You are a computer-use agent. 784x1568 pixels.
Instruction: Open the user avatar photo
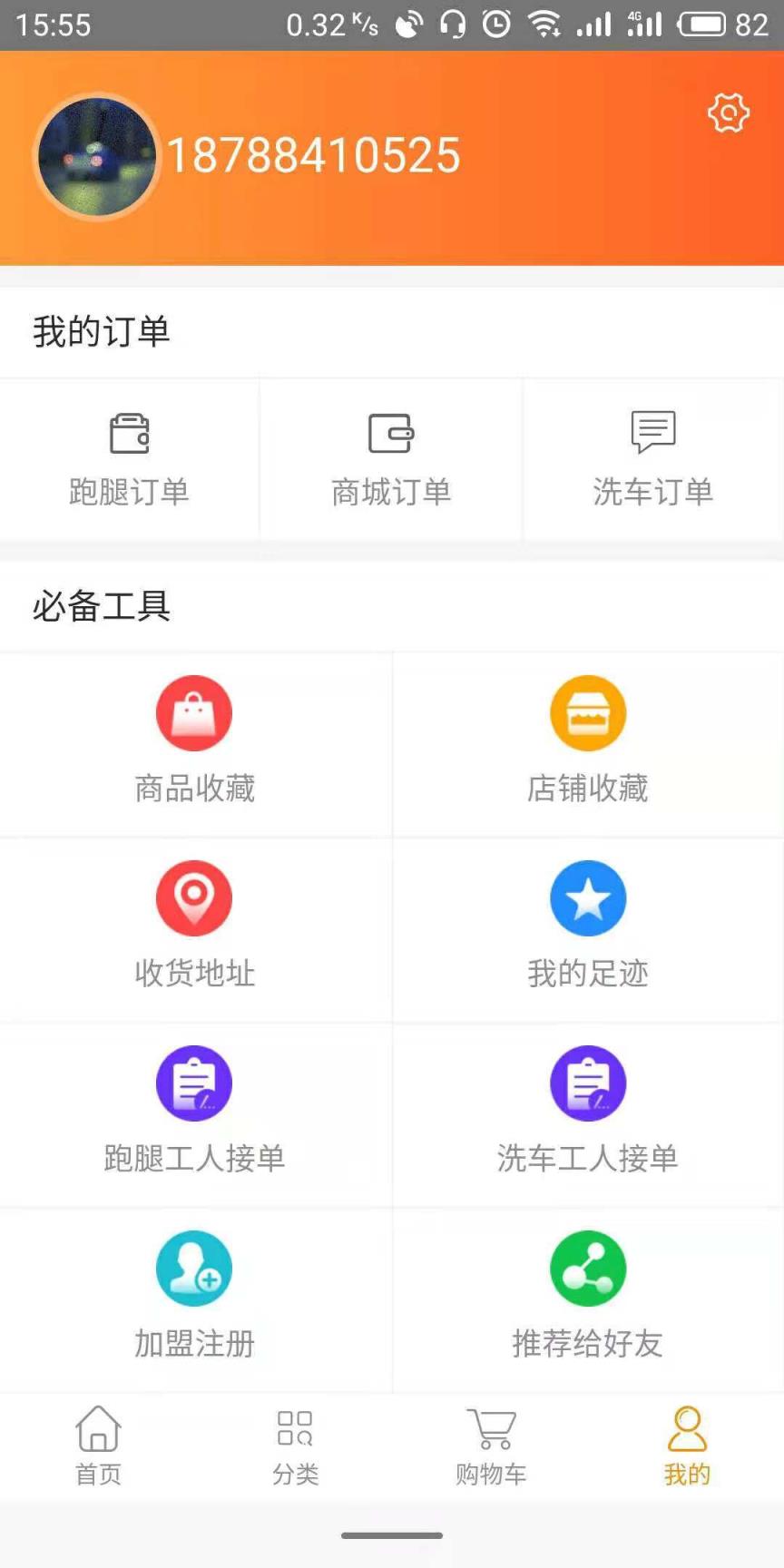click(x=96, y=156)
